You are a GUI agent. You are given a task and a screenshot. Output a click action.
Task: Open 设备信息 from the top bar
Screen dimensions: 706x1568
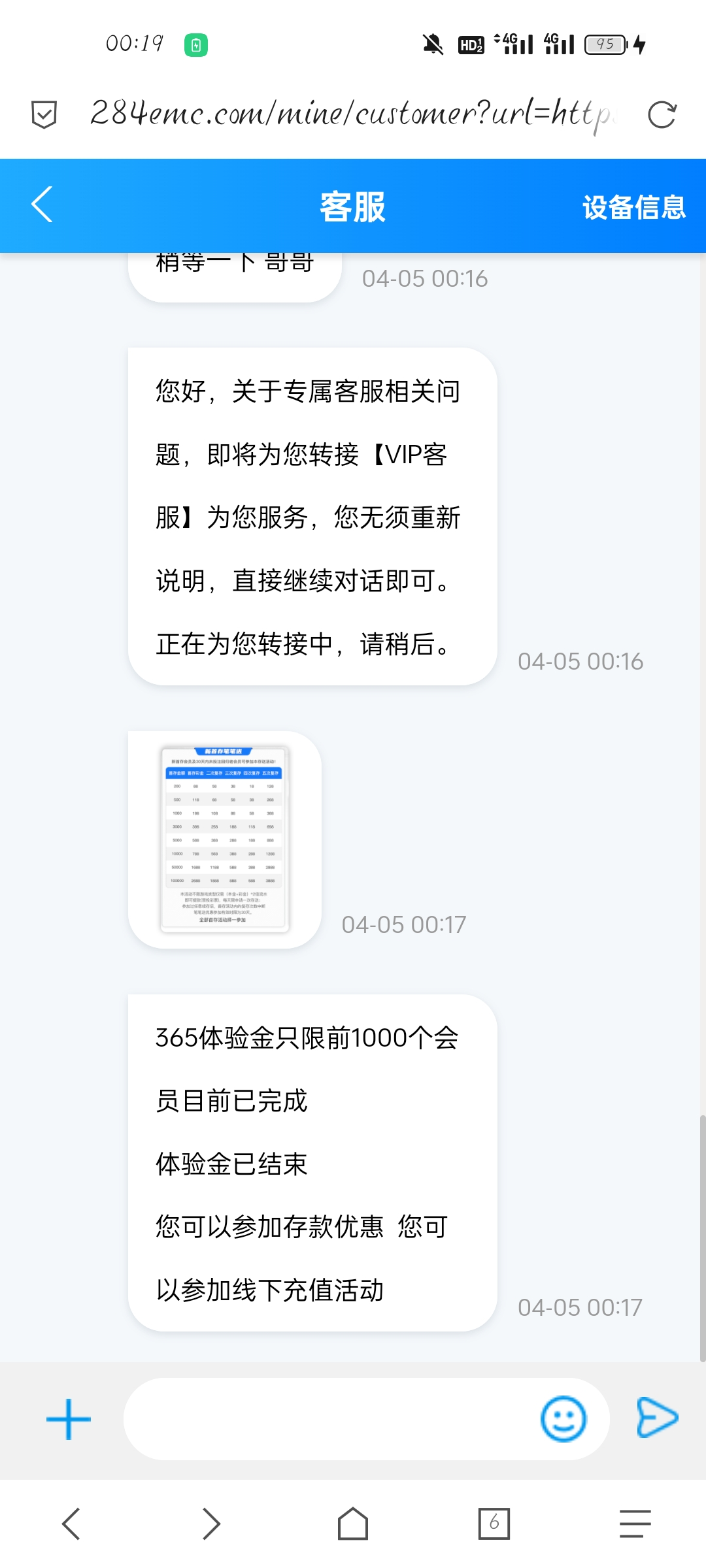[x=633, y=208]
